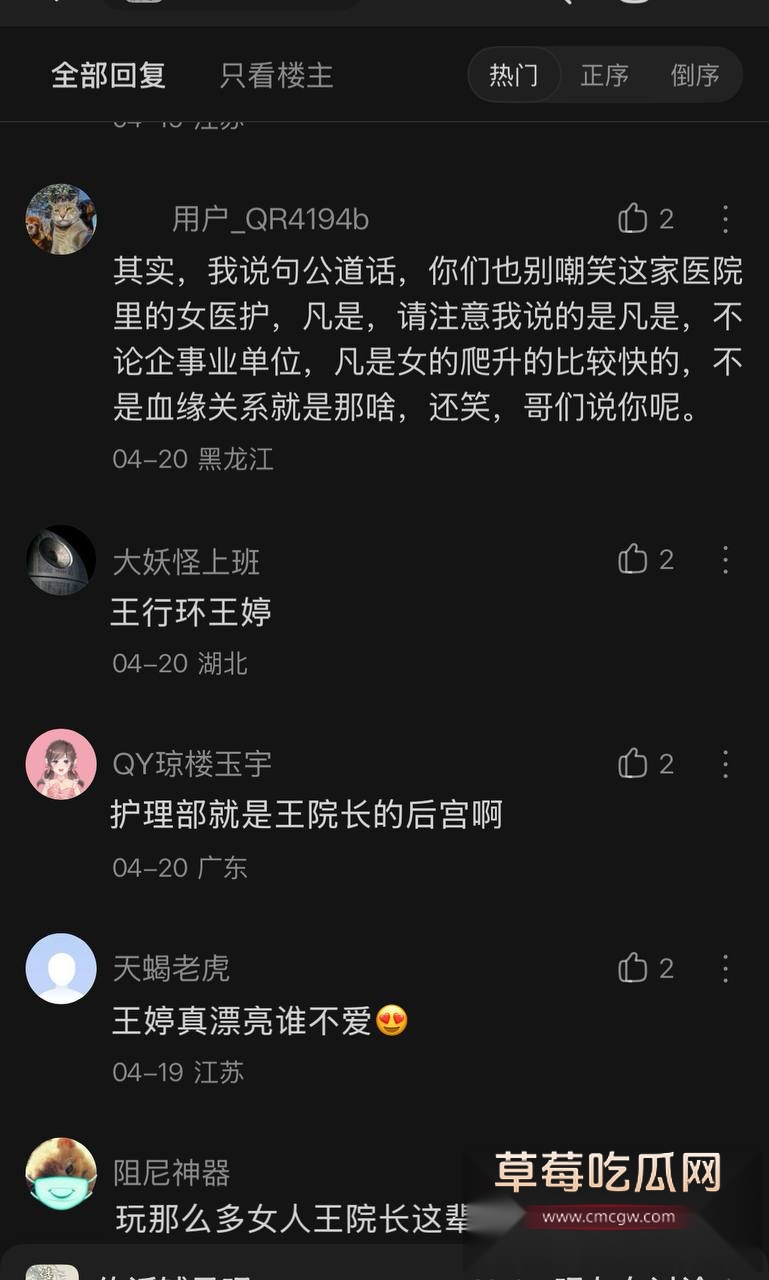Image resolution: width=769 pixels, height=1280 pixels.
Task: Sort replies by 倒序
Action: (695, 75)
